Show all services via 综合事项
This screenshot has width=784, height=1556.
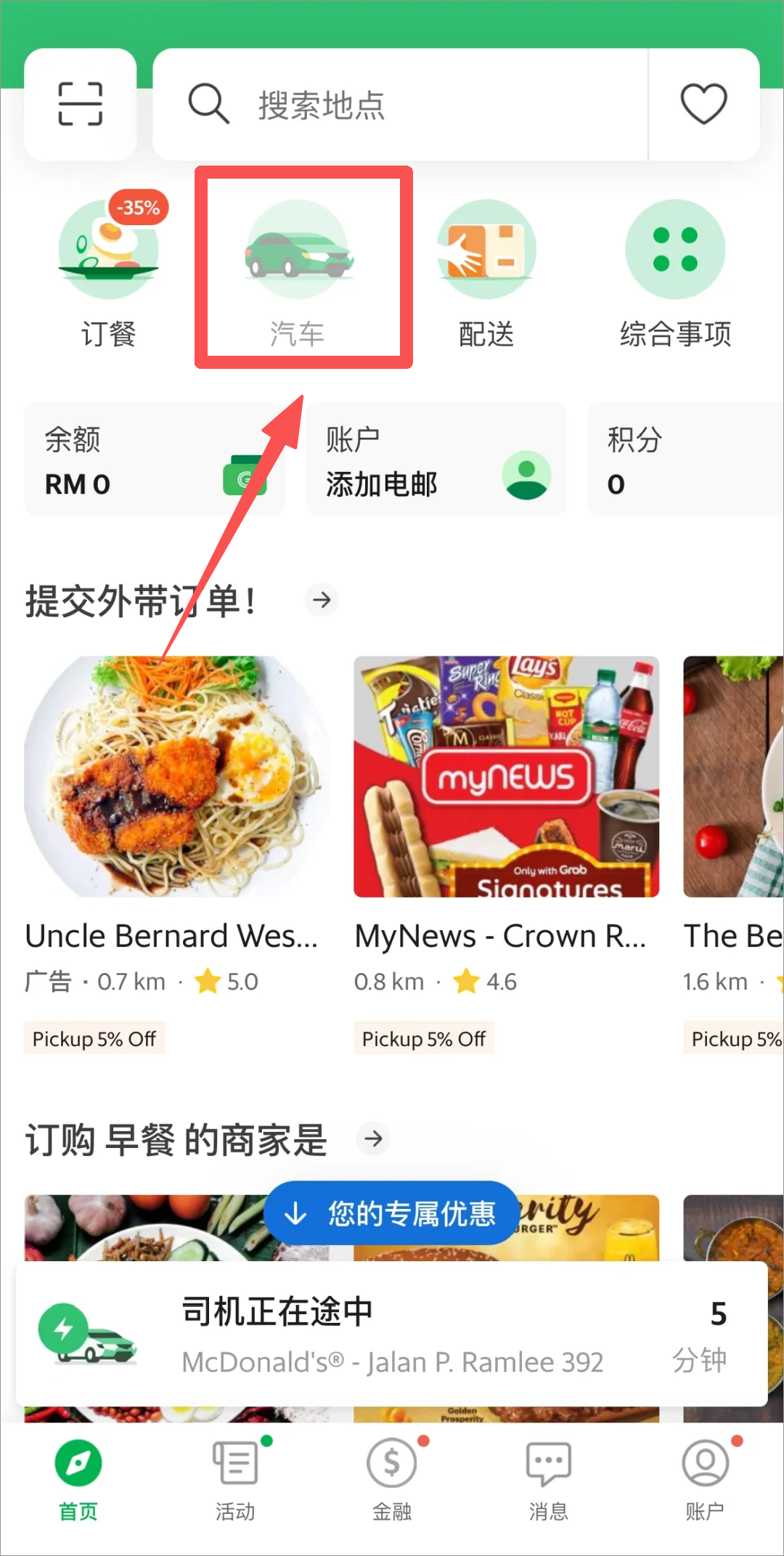coord(675,272)
